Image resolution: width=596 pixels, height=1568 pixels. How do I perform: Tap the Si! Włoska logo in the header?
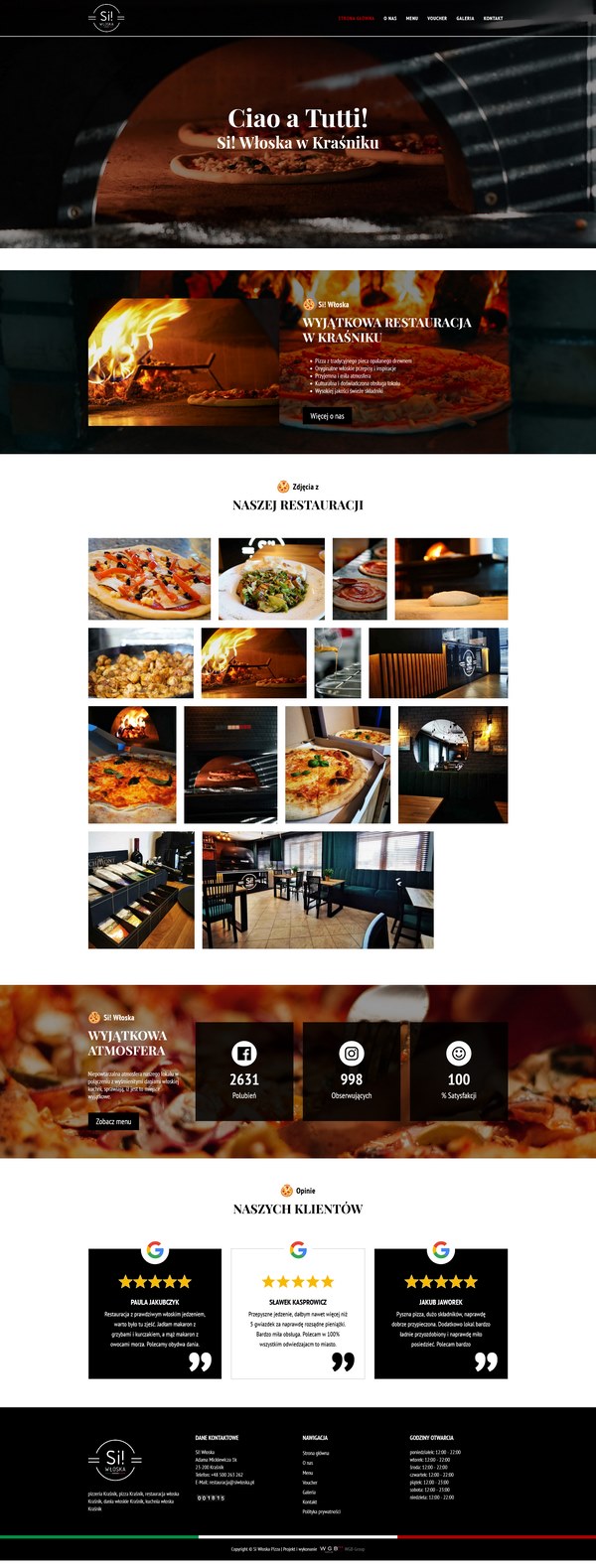[x=106, y=18]
